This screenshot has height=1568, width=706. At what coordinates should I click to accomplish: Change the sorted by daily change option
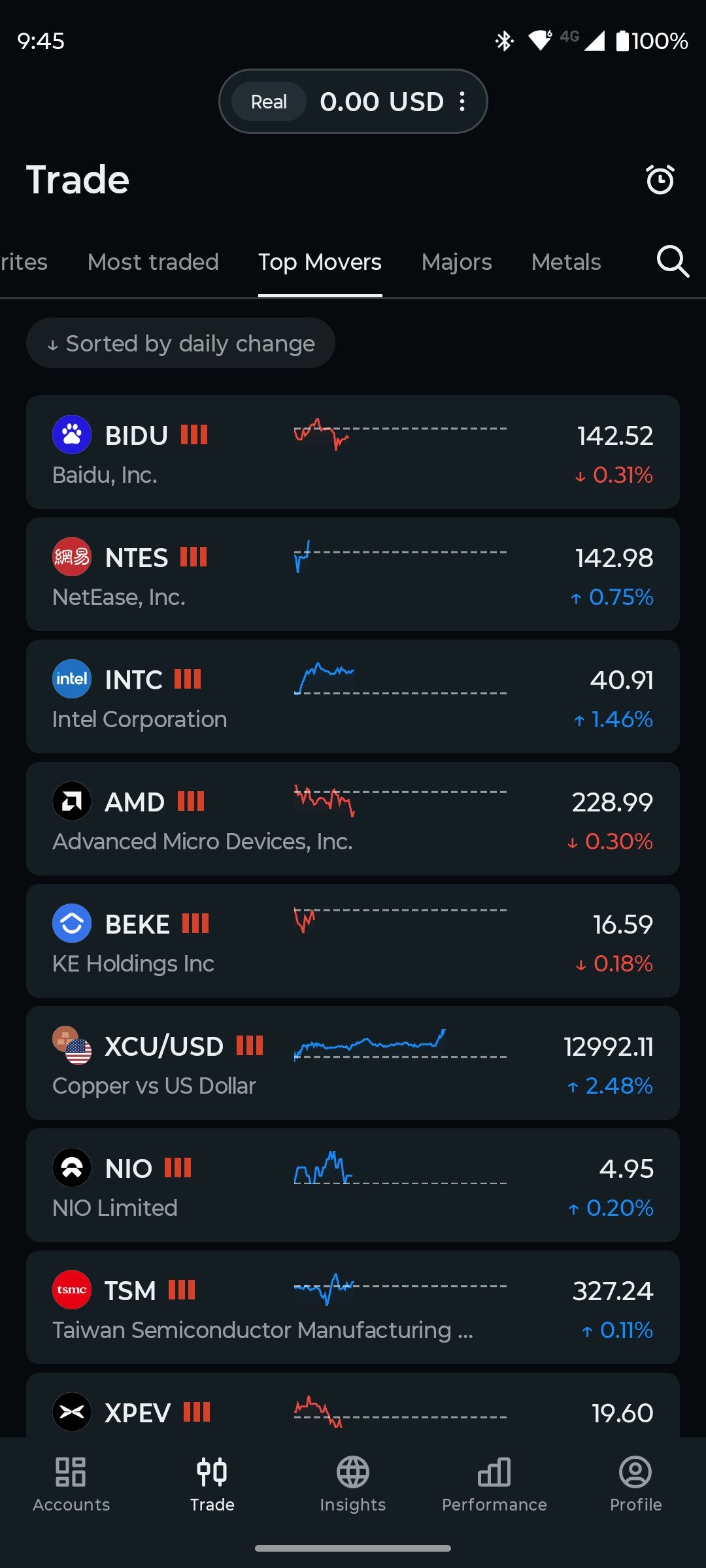click(180, 343)
